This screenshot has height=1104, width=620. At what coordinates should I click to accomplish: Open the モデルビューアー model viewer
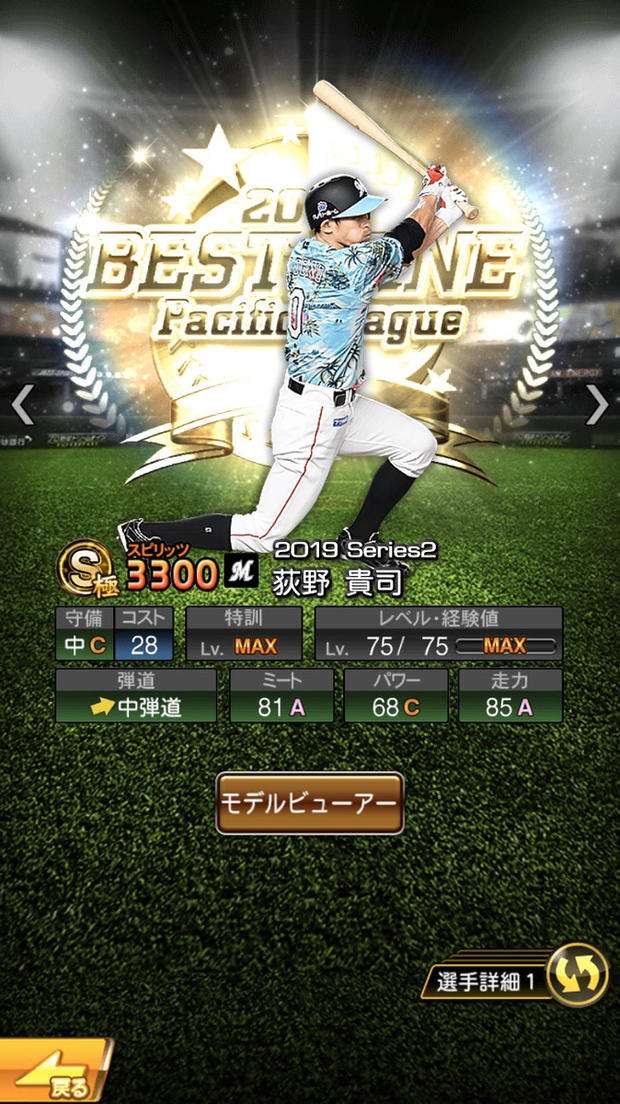tap(310, 803)
